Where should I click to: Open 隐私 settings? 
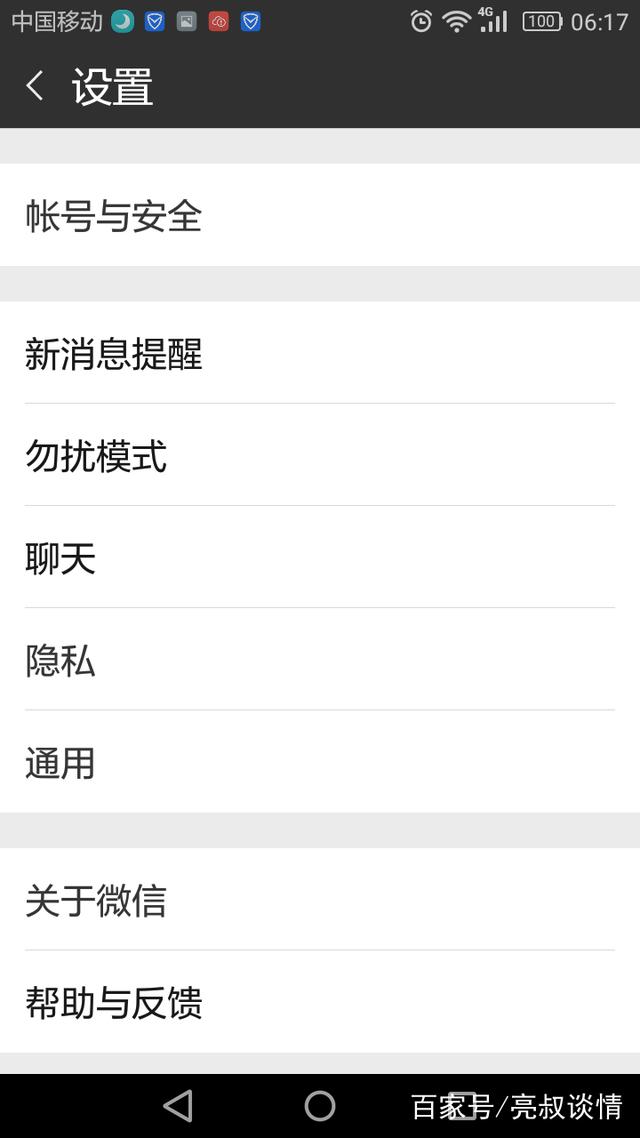320,660
